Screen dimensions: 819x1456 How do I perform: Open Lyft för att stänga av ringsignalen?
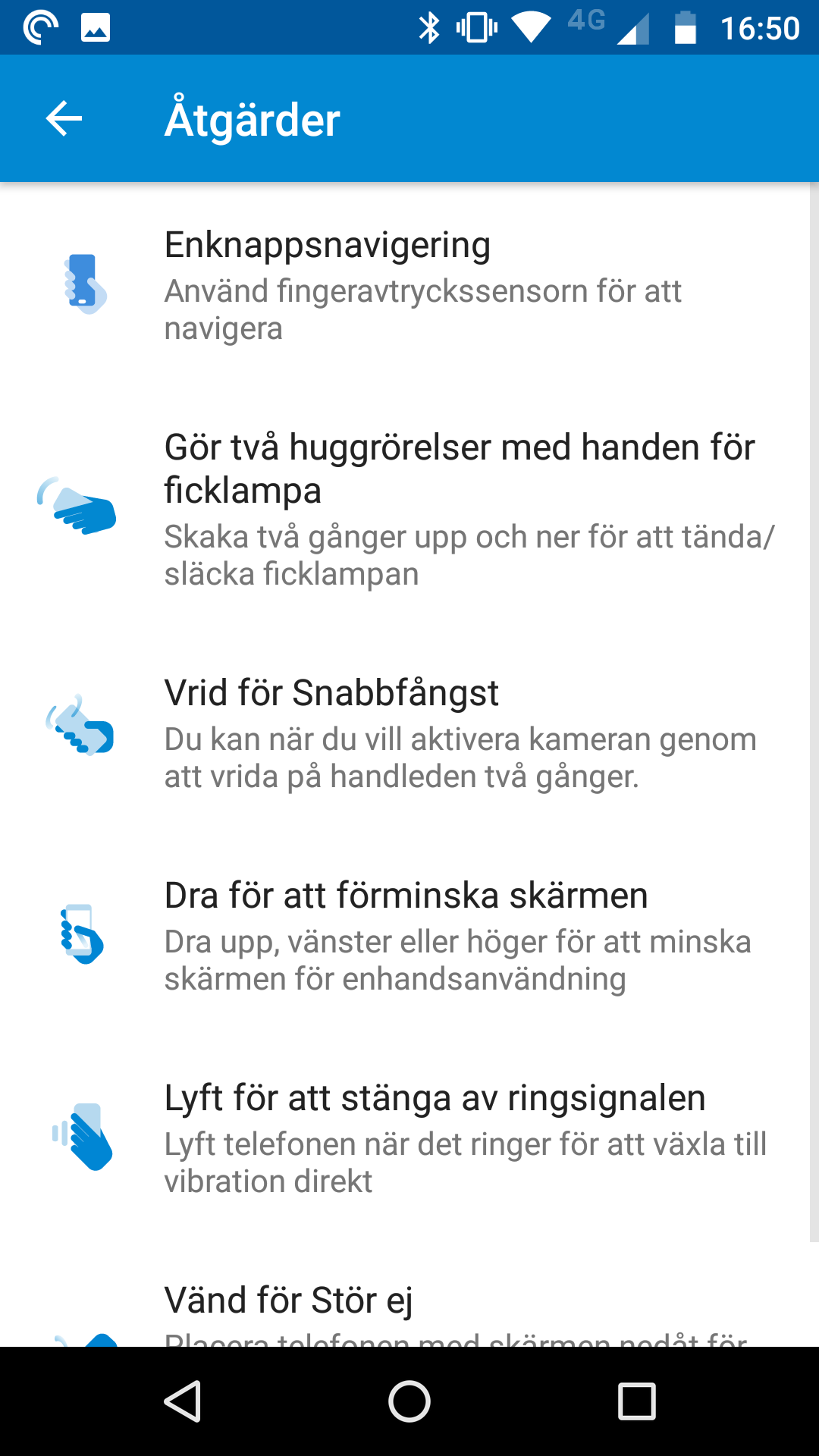pos(409,1137)
